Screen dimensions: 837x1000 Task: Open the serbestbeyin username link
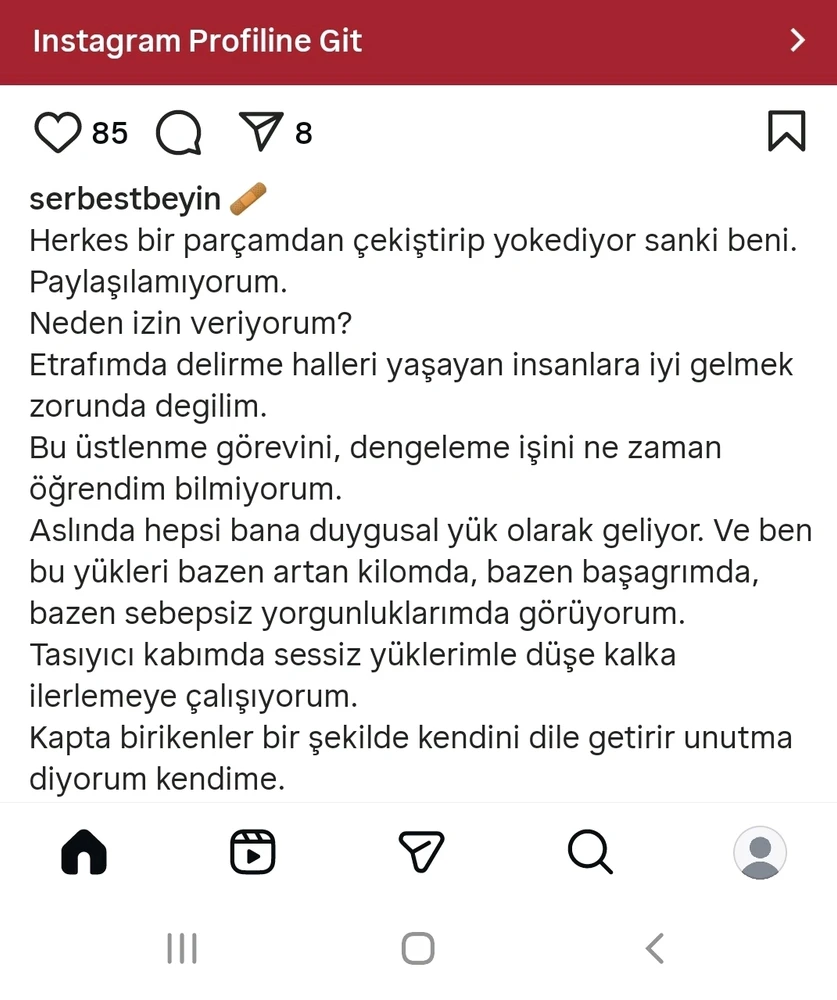pyautogui.click(x=125, y=199)
